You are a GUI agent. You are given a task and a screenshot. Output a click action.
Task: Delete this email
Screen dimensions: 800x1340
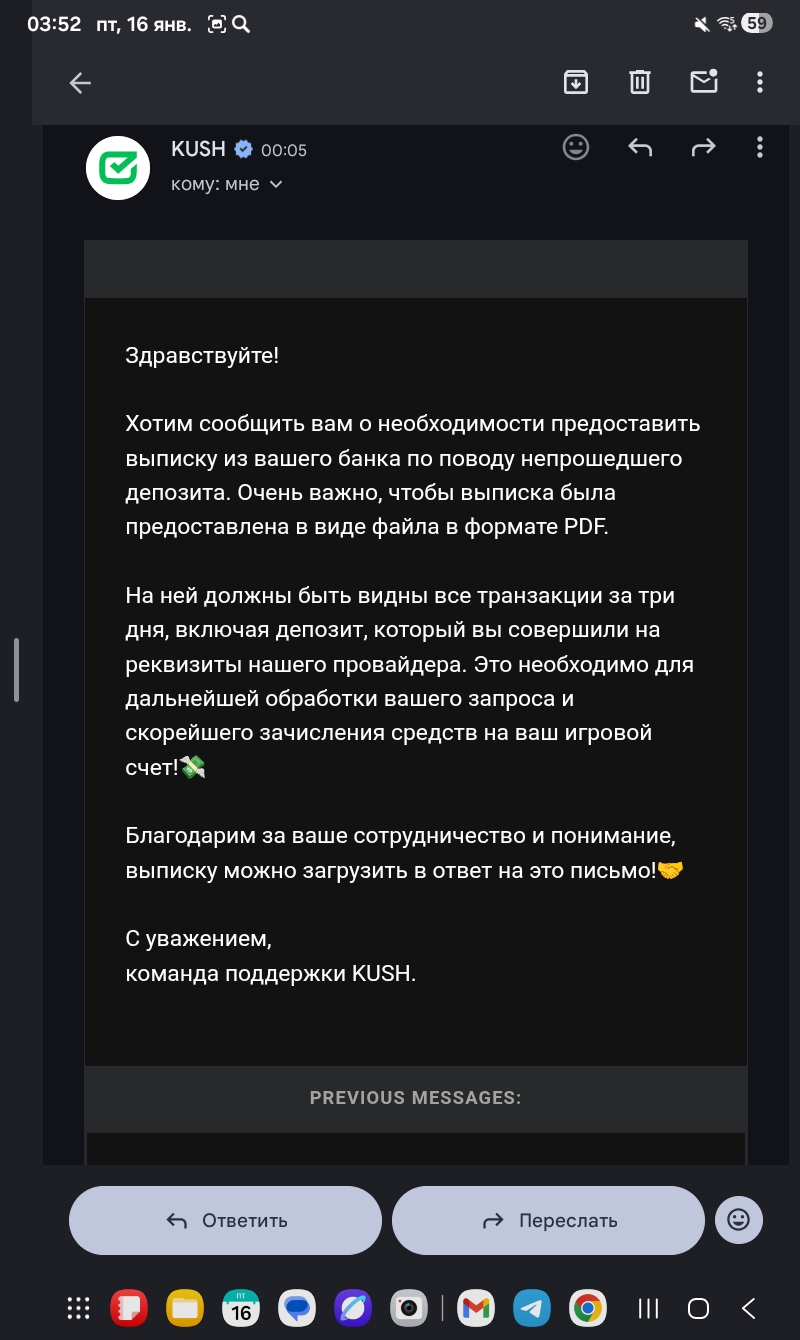(x=640, y=83)
